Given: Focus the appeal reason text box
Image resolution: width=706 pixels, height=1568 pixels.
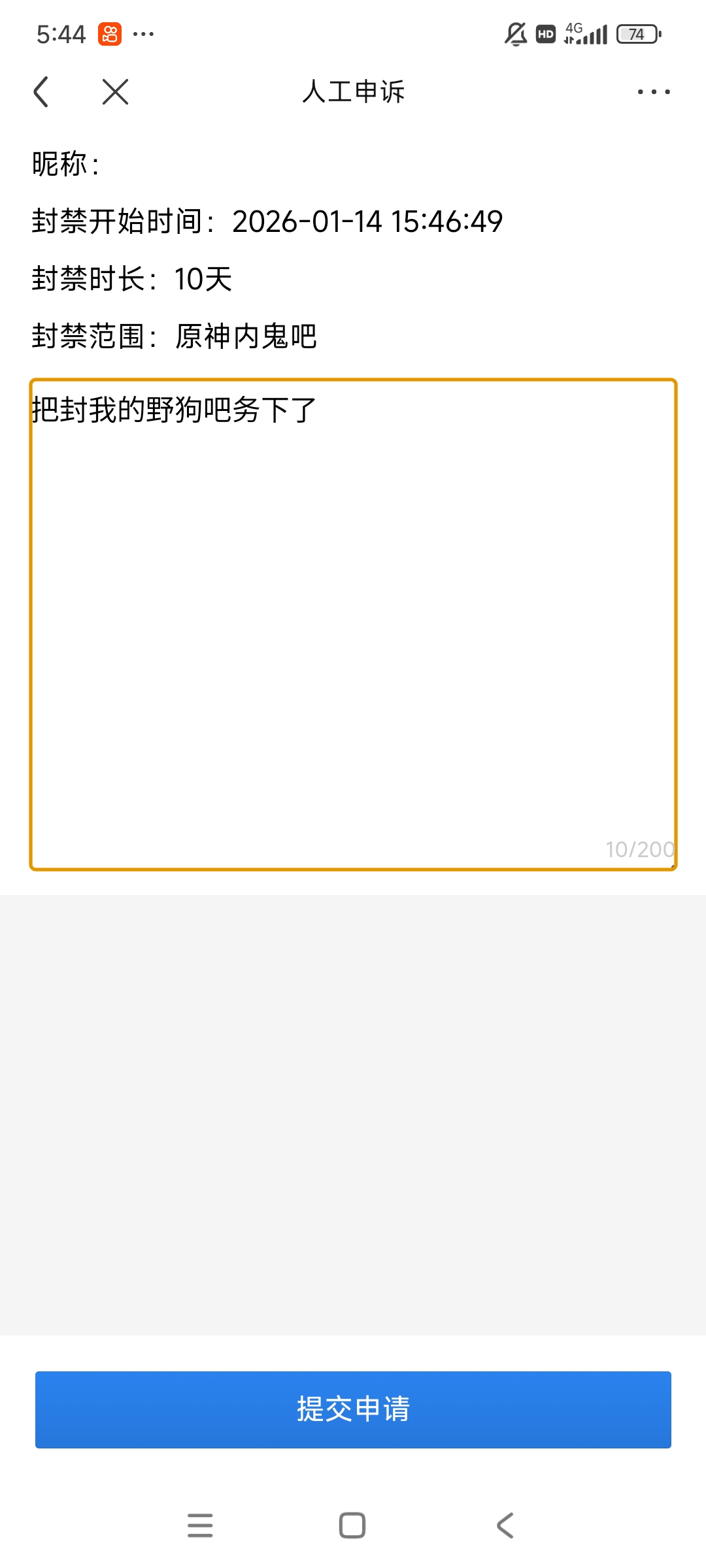Looking at the screenshot, I should 353,625.
